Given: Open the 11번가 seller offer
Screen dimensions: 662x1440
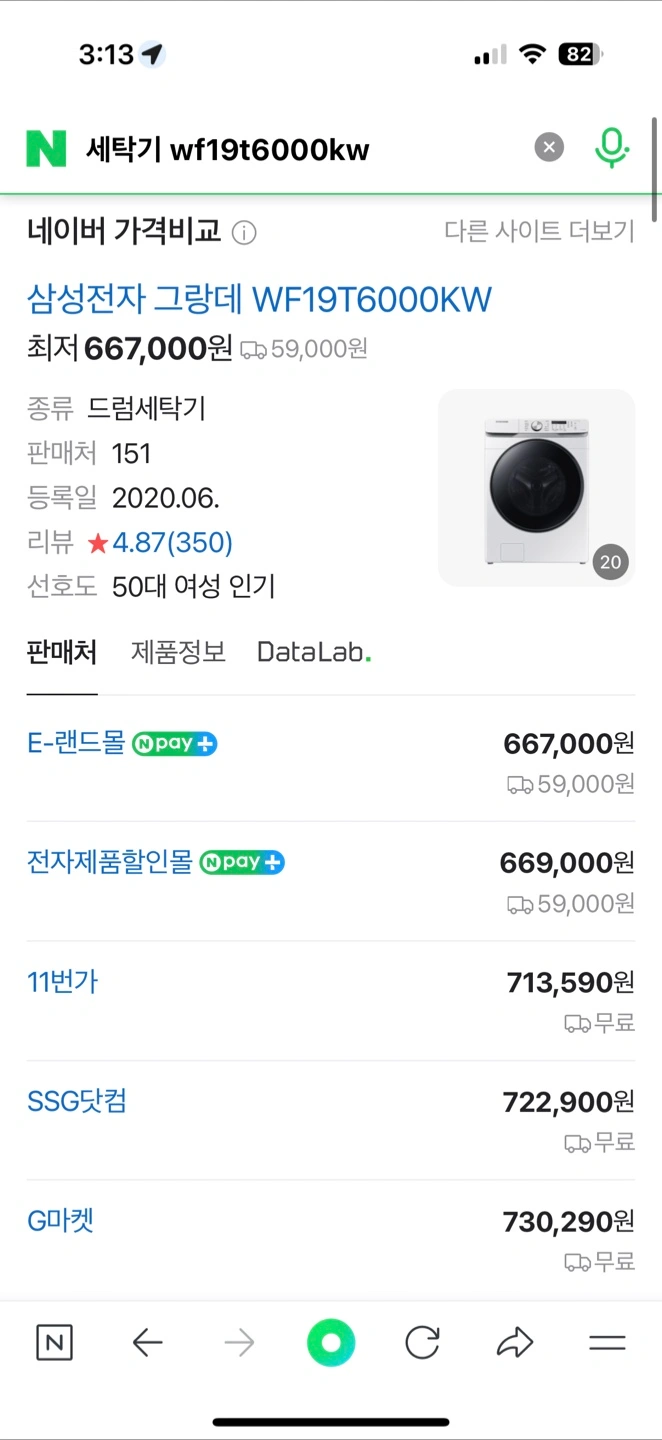Looking at the screenshot, I should tap(331, 1001).
